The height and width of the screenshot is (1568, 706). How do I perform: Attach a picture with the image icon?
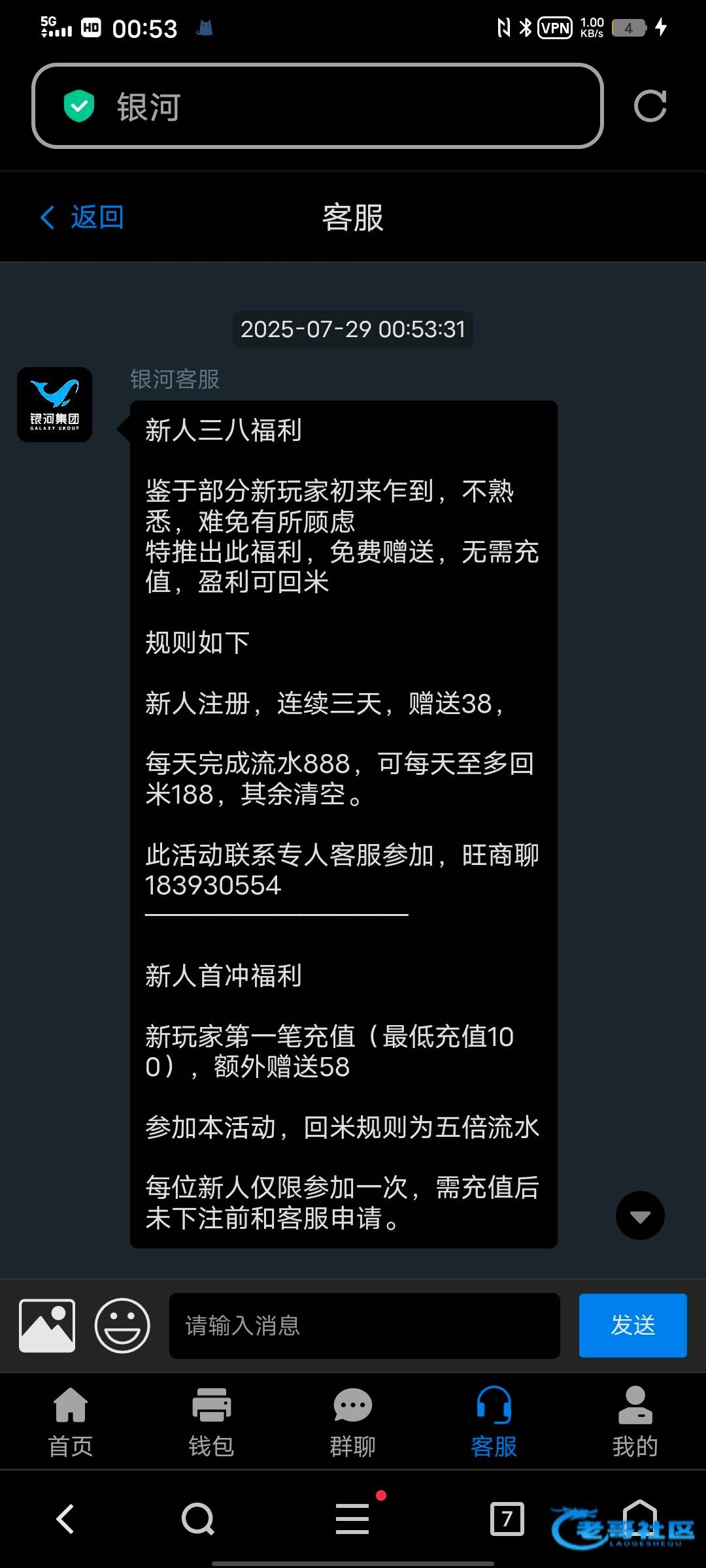pyautogui.click(x=47, y=1326)
